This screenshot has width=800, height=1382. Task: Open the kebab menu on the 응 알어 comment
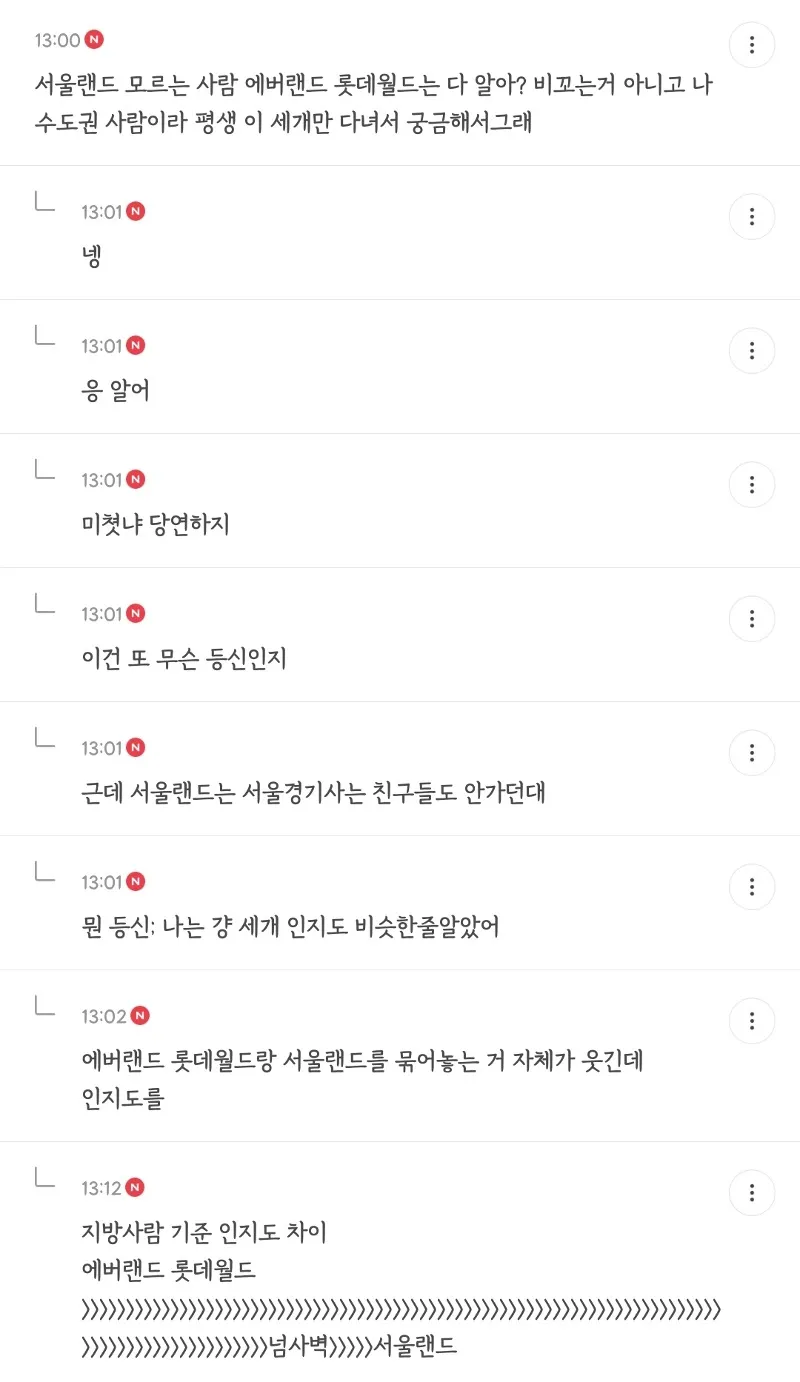tap(752, 350)
